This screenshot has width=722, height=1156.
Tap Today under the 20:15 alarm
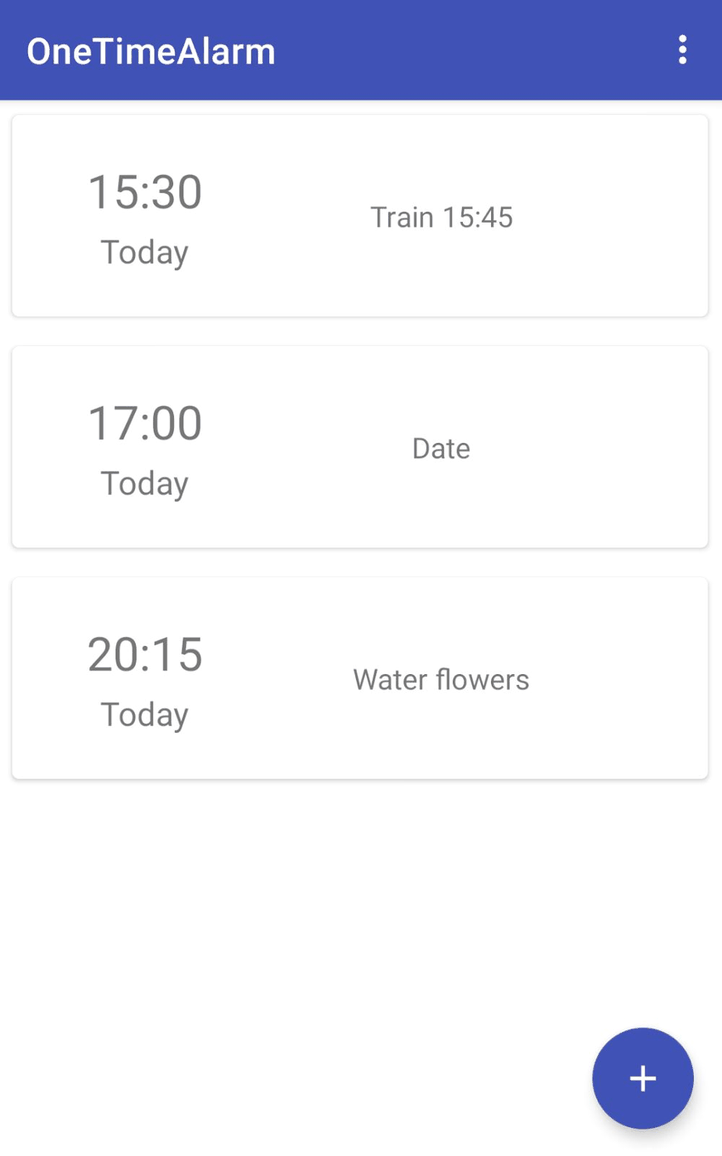[144, 714]
